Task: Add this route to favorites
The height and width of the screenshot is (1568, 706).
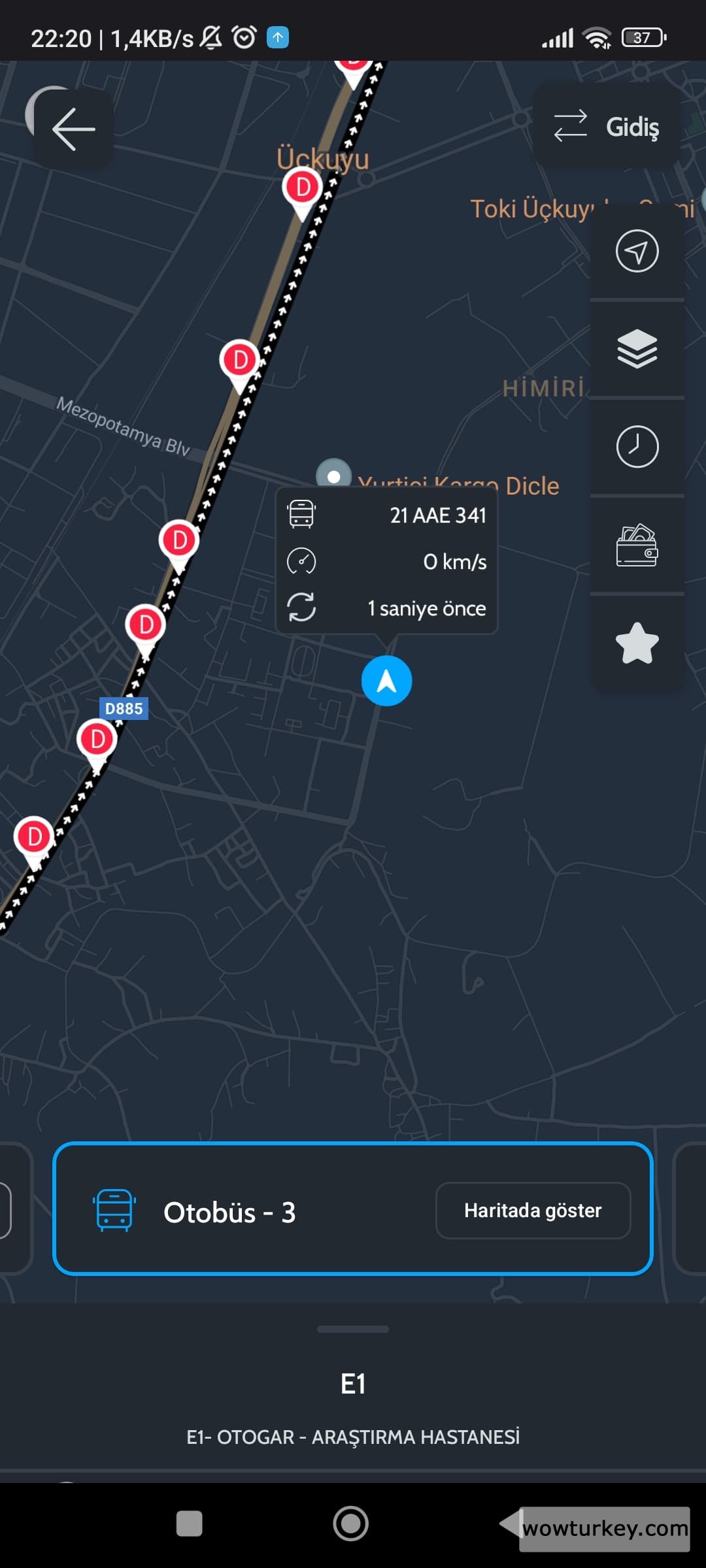Action: pos(637,643)
